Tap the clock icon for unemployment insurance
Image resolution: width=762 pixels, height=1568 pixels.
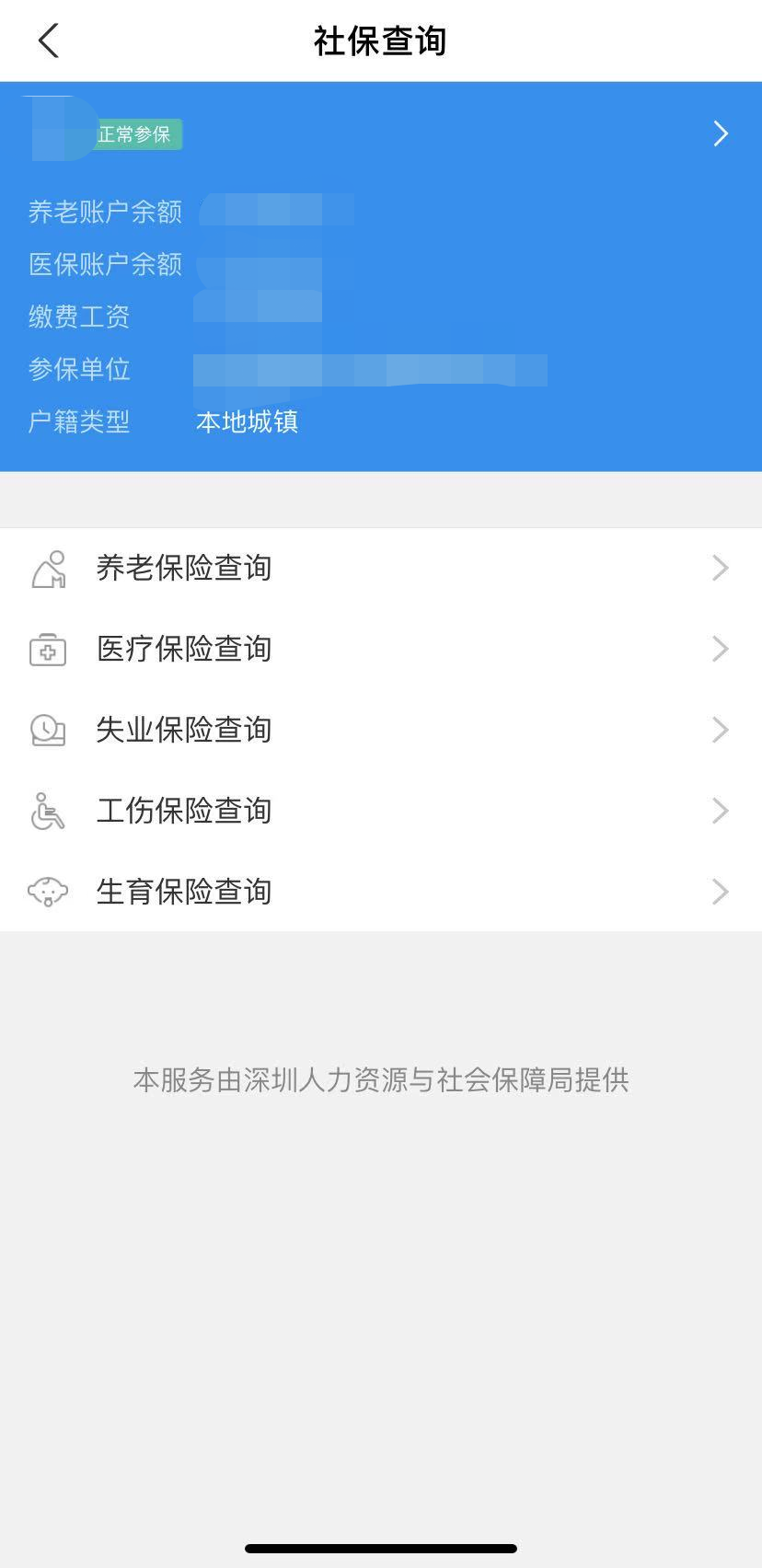48,730
